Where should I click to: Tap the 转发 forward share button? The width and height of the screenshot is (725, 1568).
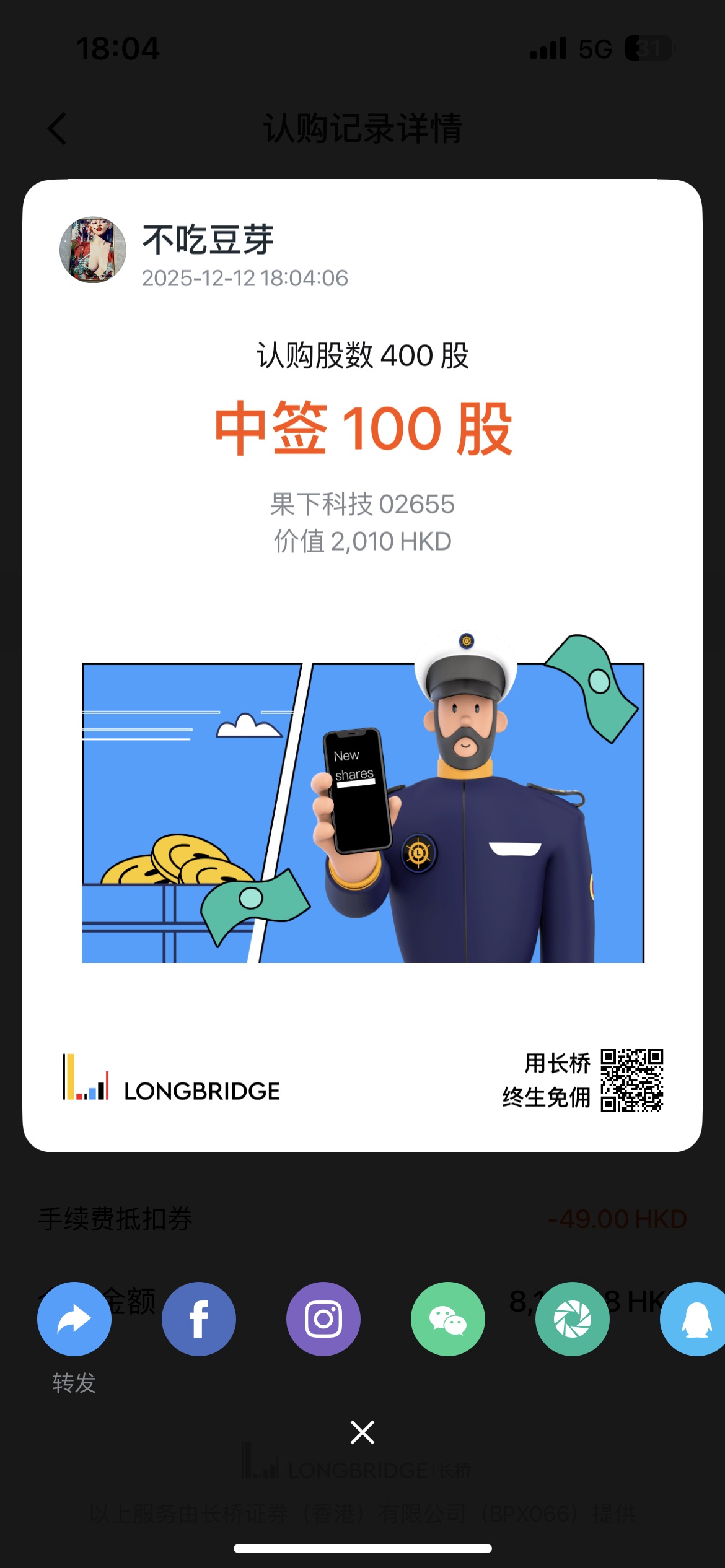(x=74, y=1318)
